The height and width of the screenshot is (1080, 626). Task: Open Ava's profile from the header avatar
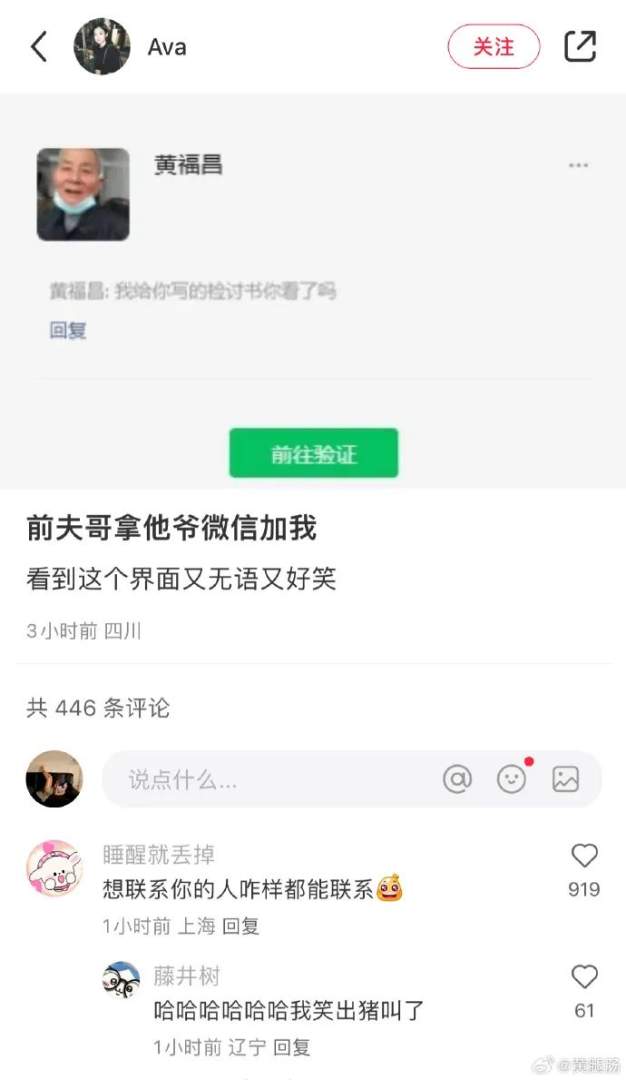[x=102, y=46]
